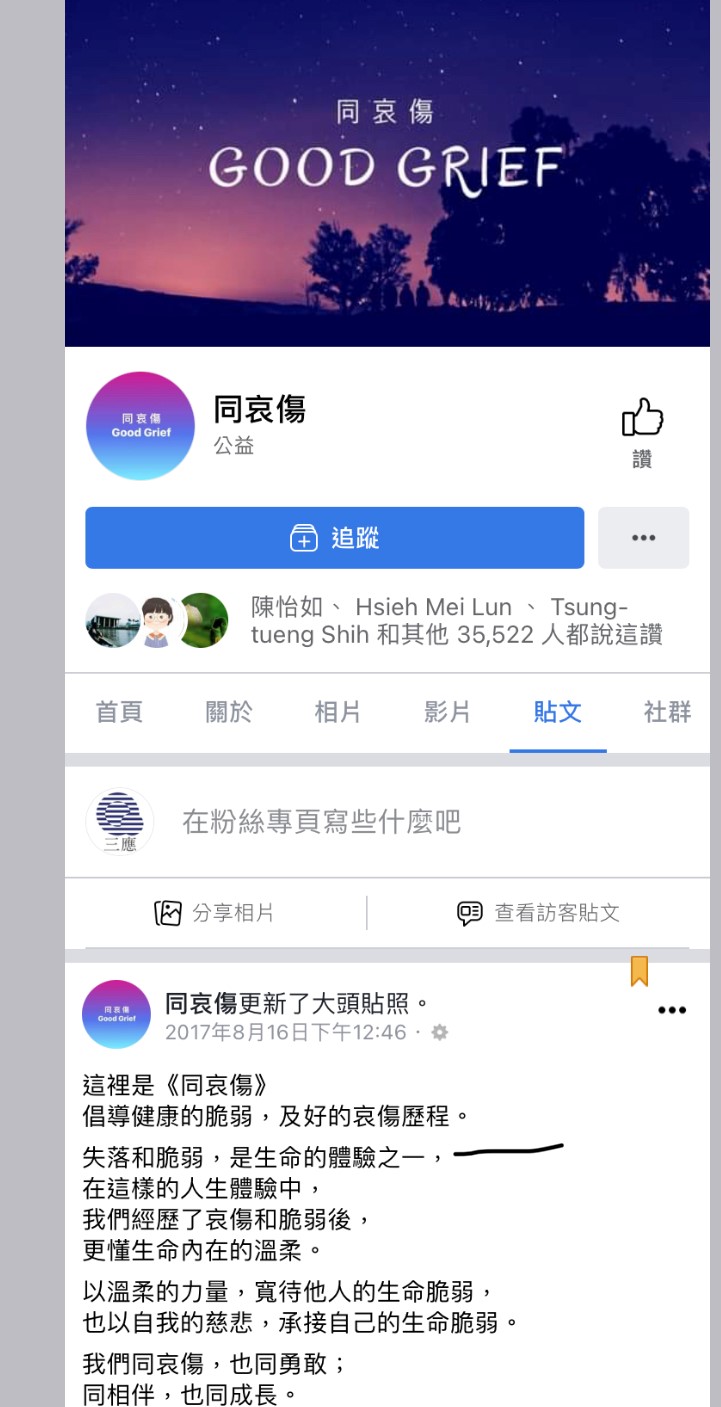Switch to the 關於 tab
The height and width of the screenshot is (1407, 721).
[x=229, y=712]
